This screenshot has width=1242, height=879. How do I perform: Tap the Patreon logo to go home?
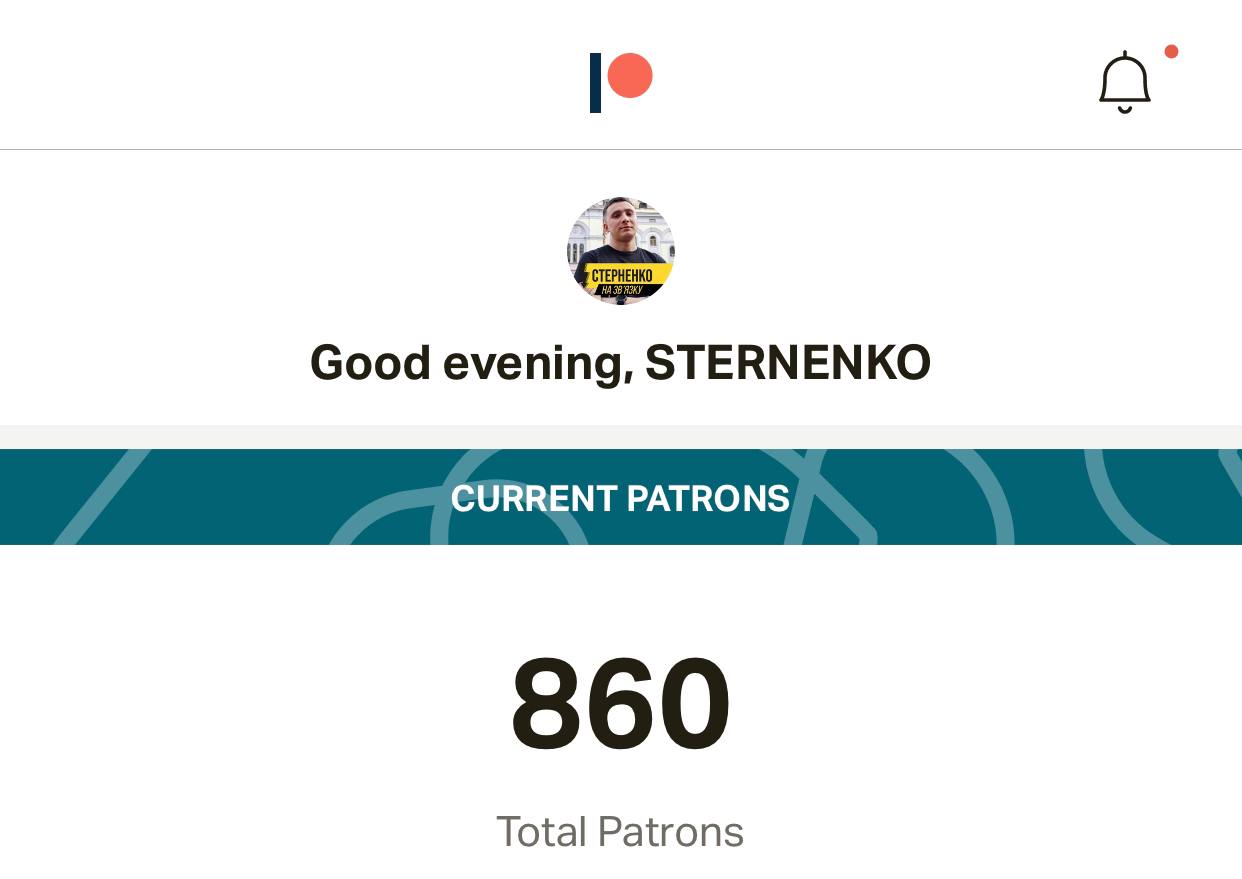click(x=621, y=82)
